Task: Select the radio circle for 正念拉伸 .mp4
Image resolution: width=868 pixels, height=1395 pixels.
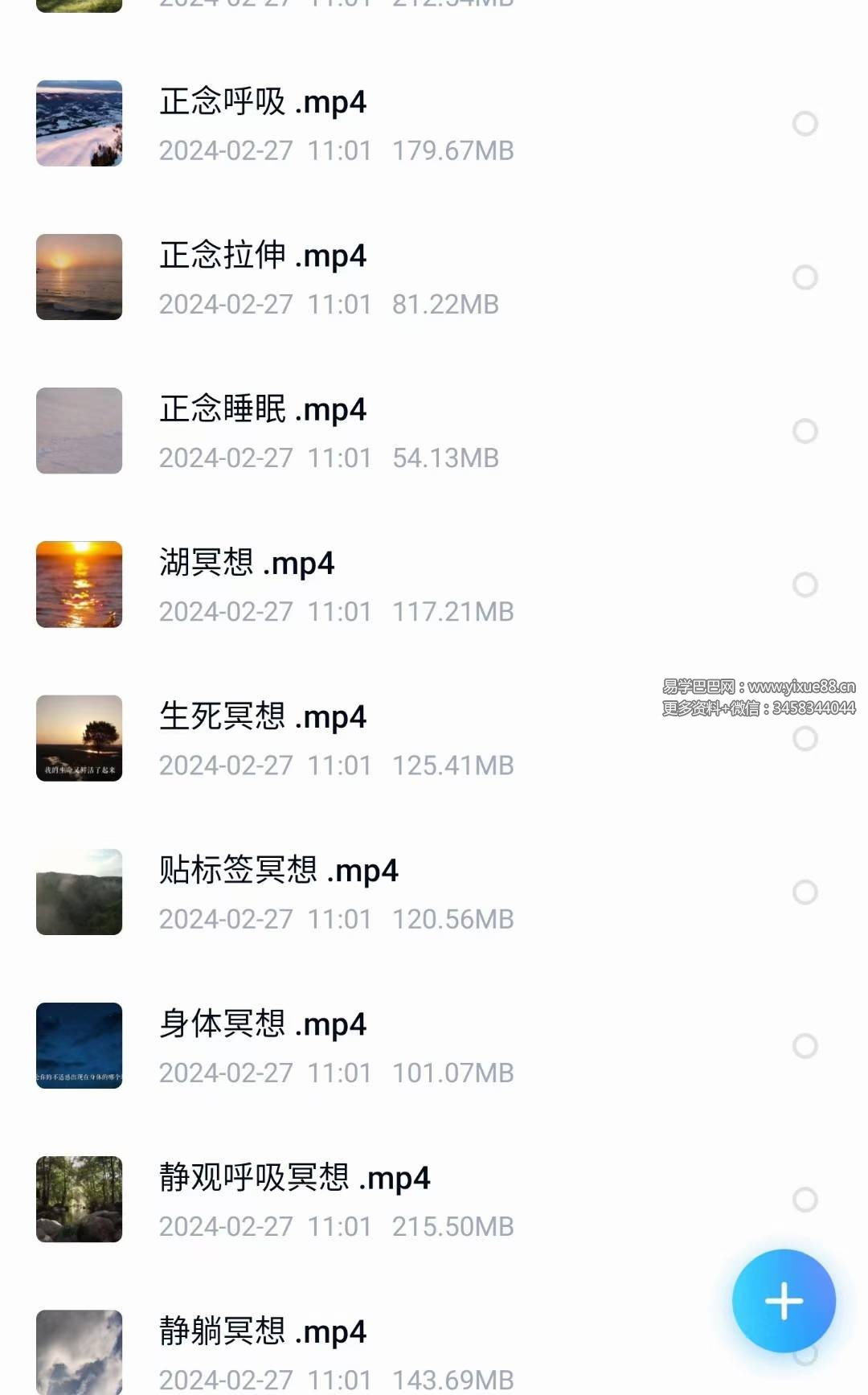Action: tap(805, 277)
